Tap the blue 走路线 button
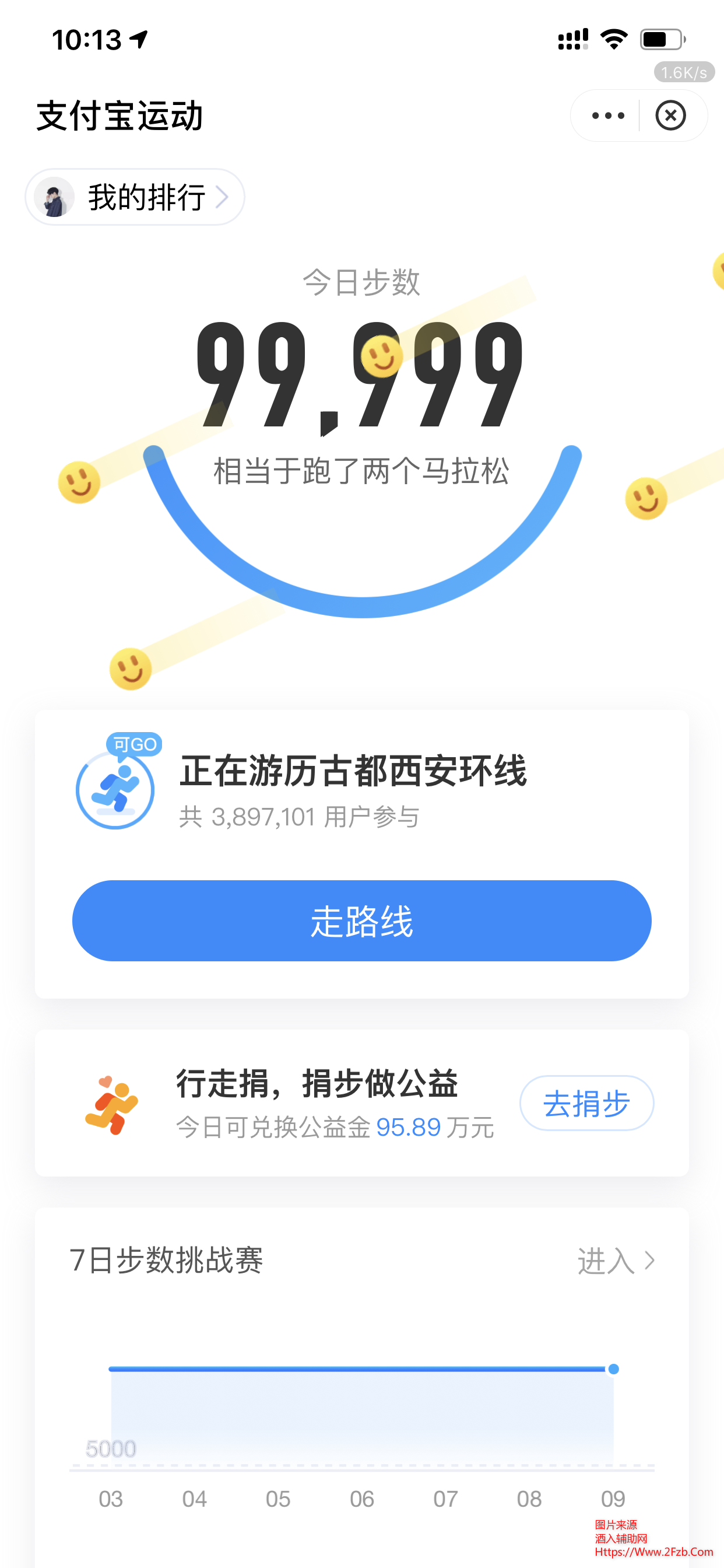 pos(361,921)
